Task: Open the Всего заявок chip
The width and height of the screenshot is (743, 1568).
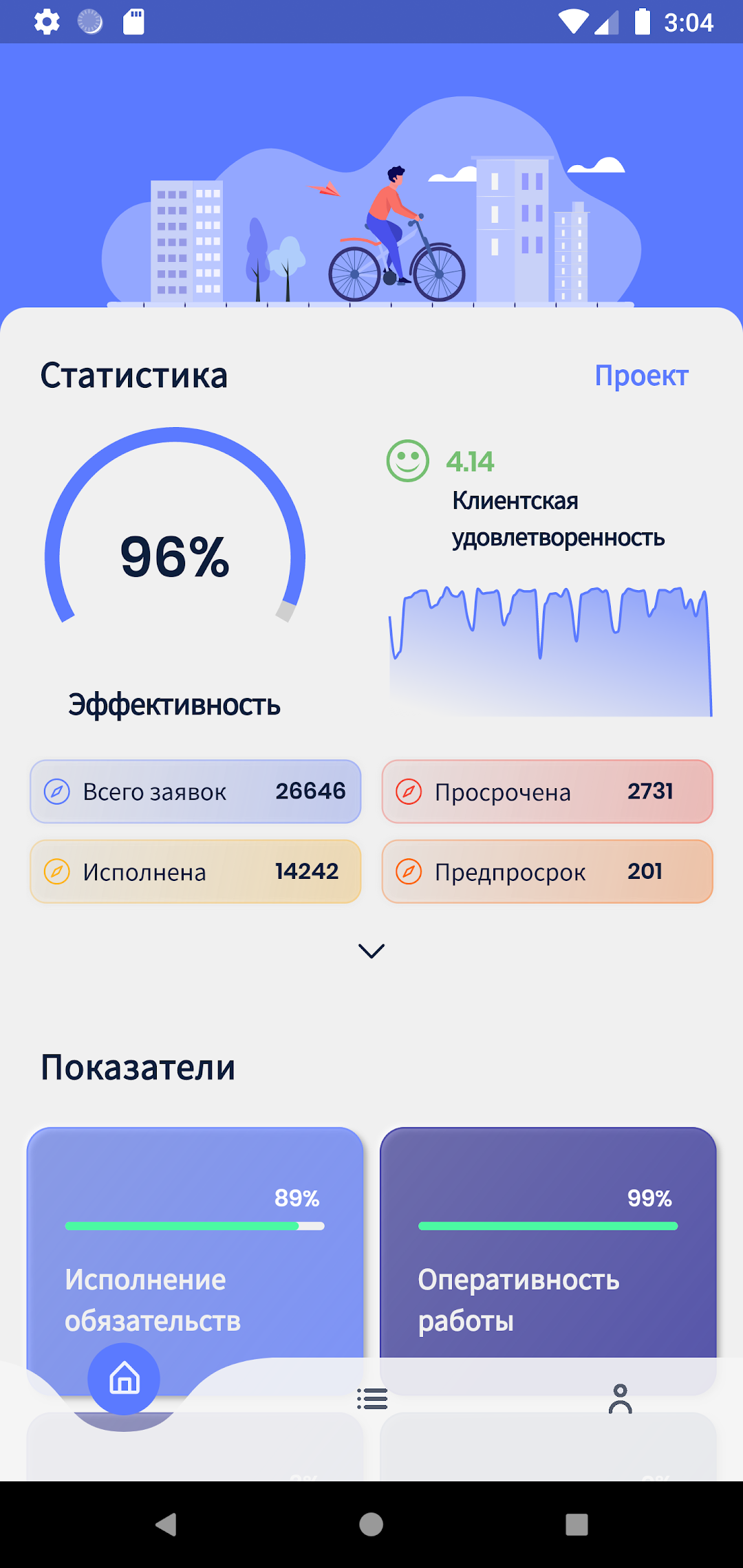Action: click(x=195, y=792)
